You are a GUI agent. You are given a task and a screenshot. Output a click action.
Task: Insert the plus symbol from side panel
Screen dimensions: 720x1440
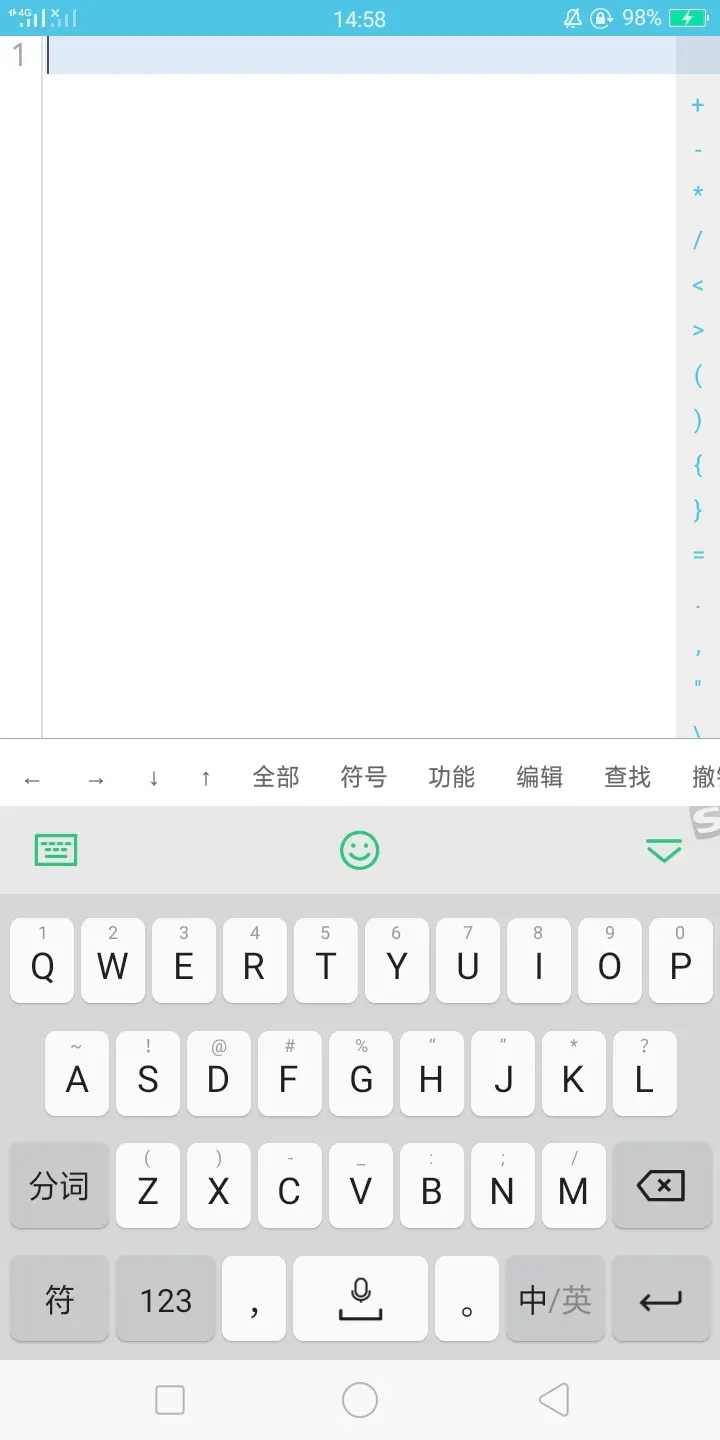click(698, 105)
